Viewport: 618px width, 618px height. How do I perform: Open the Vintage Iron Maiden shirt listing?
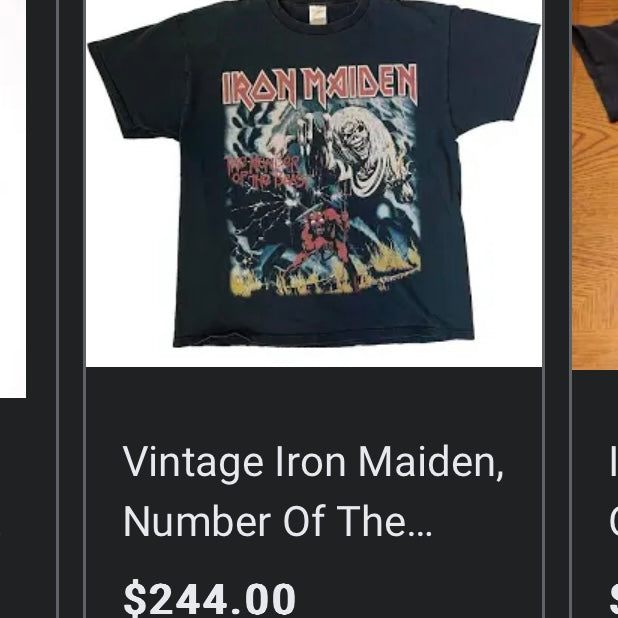[313, 491]
